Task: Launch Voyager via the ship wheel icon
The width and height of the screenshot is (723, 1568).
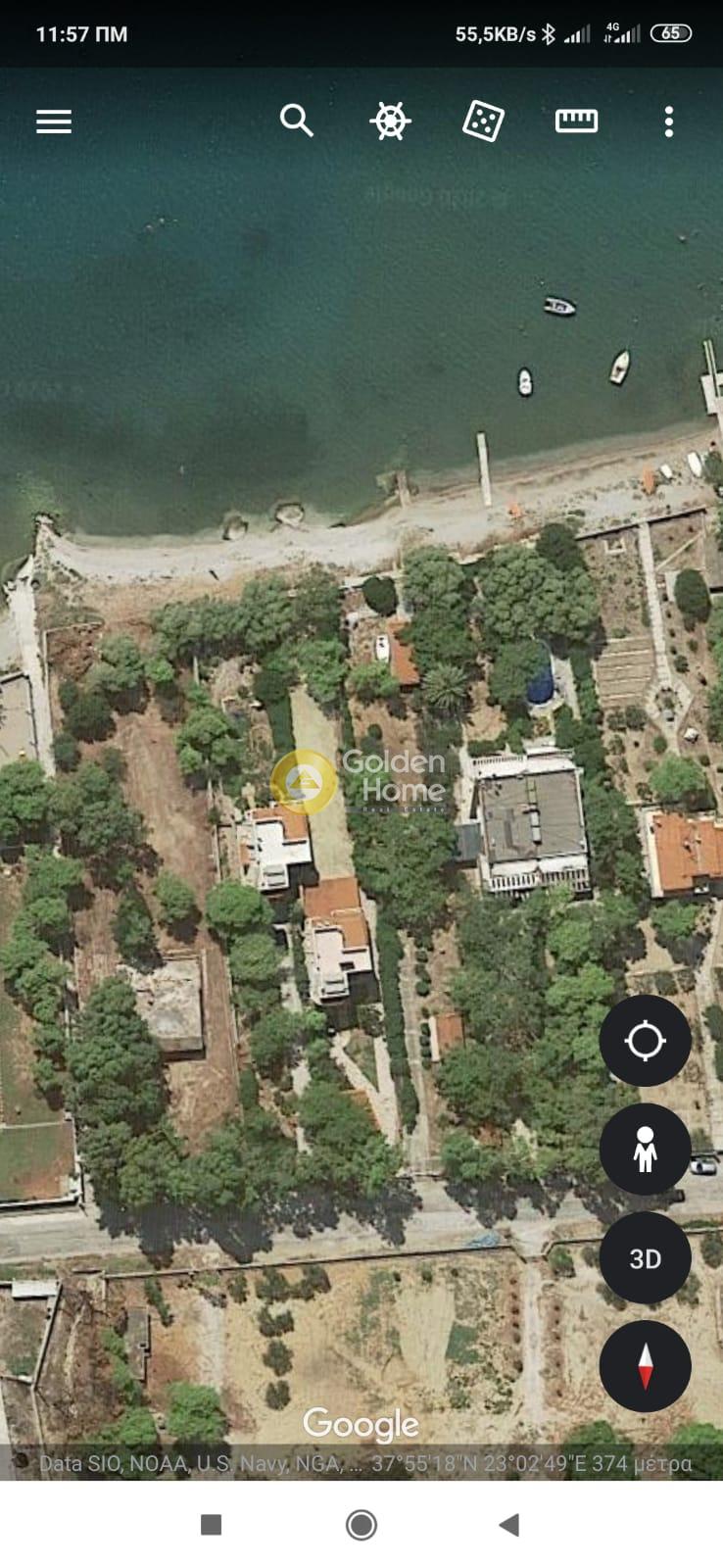Action: point(390,122)
